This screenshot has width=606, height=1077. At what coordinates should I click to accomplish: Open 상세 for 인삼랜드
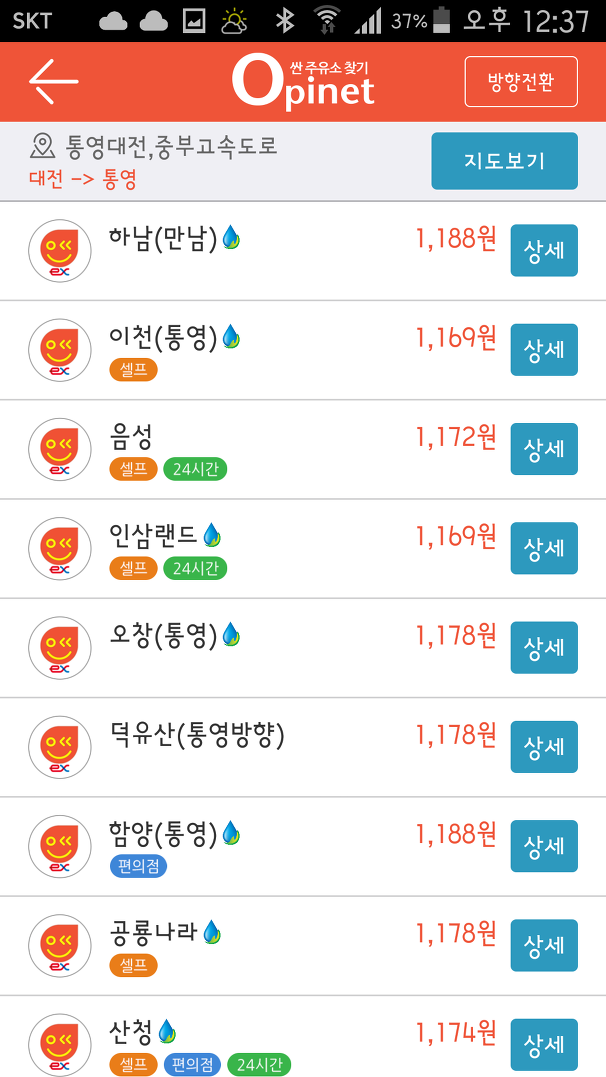point(543,548)
